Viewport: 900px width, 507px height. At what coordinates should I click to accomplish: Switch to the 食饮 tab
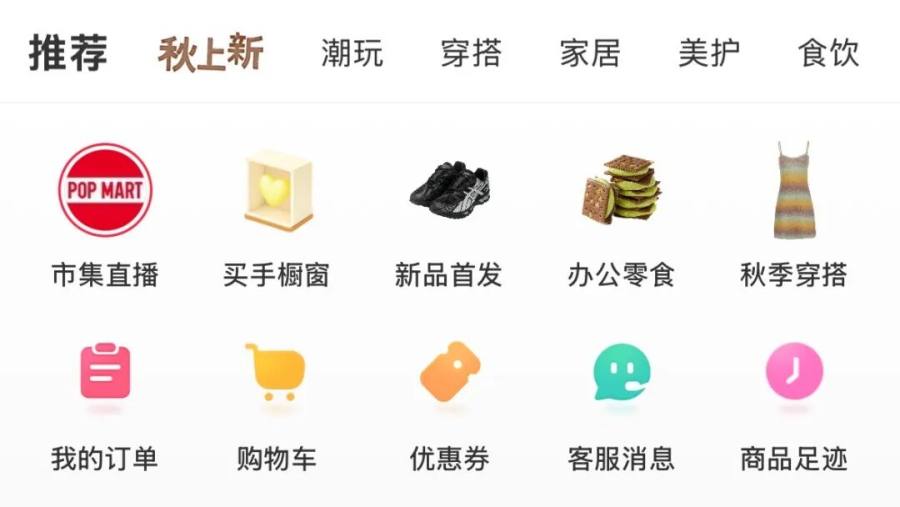(x=828, y=53)
